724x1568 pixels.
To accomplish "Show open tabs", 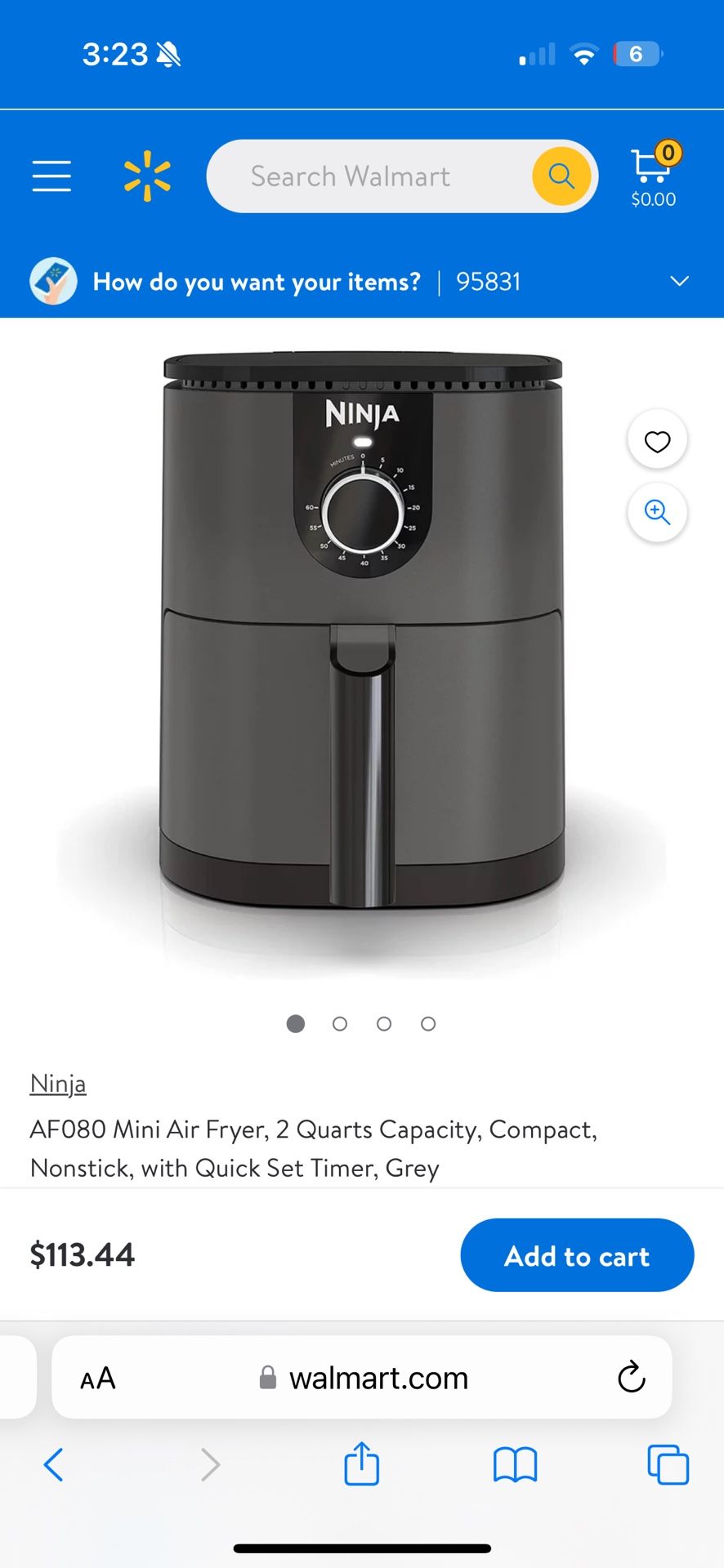I will pyautogui.click(x=668, y=1465).
